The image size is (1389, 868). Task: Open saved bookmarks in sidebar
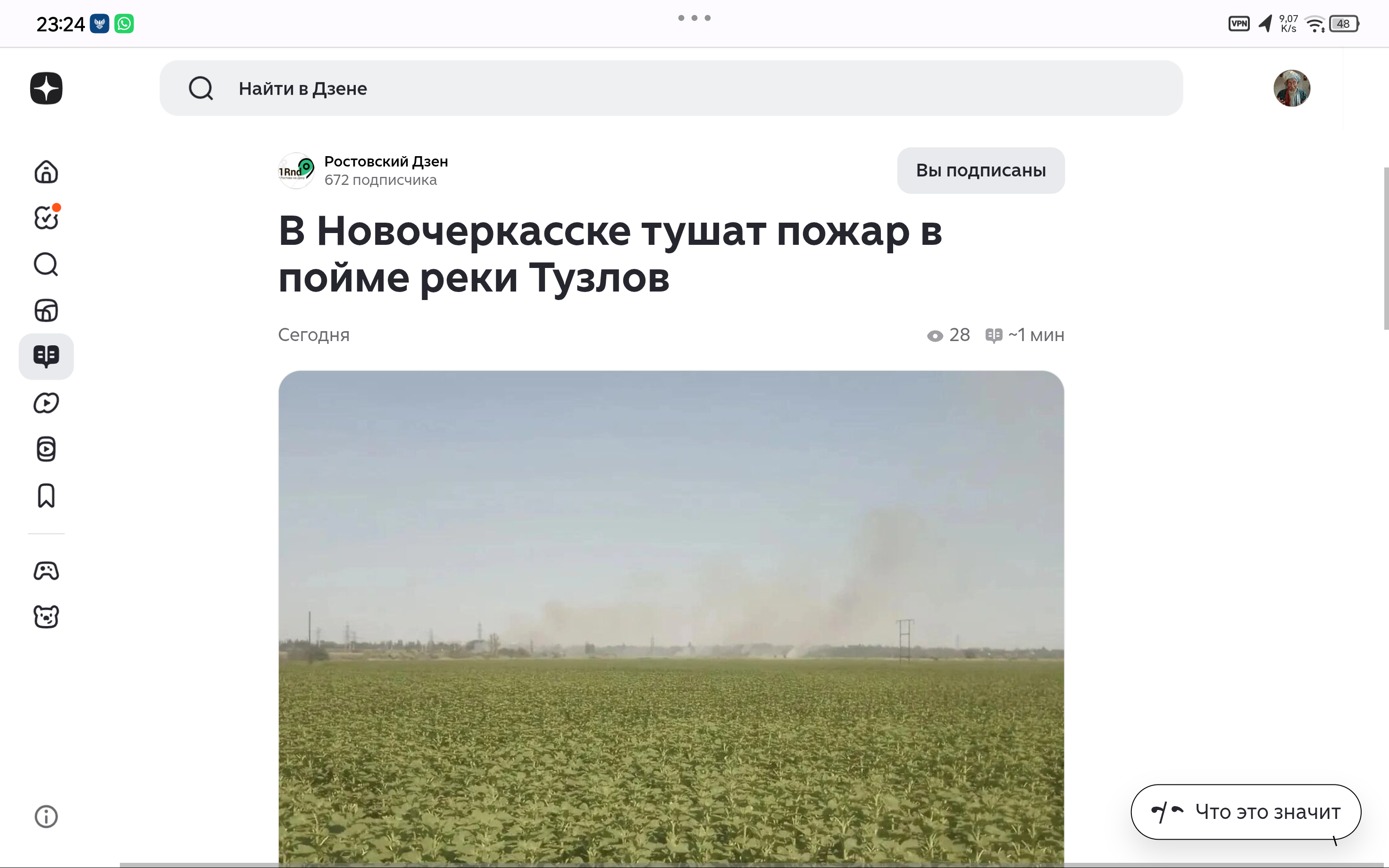(x=46, y=495)
